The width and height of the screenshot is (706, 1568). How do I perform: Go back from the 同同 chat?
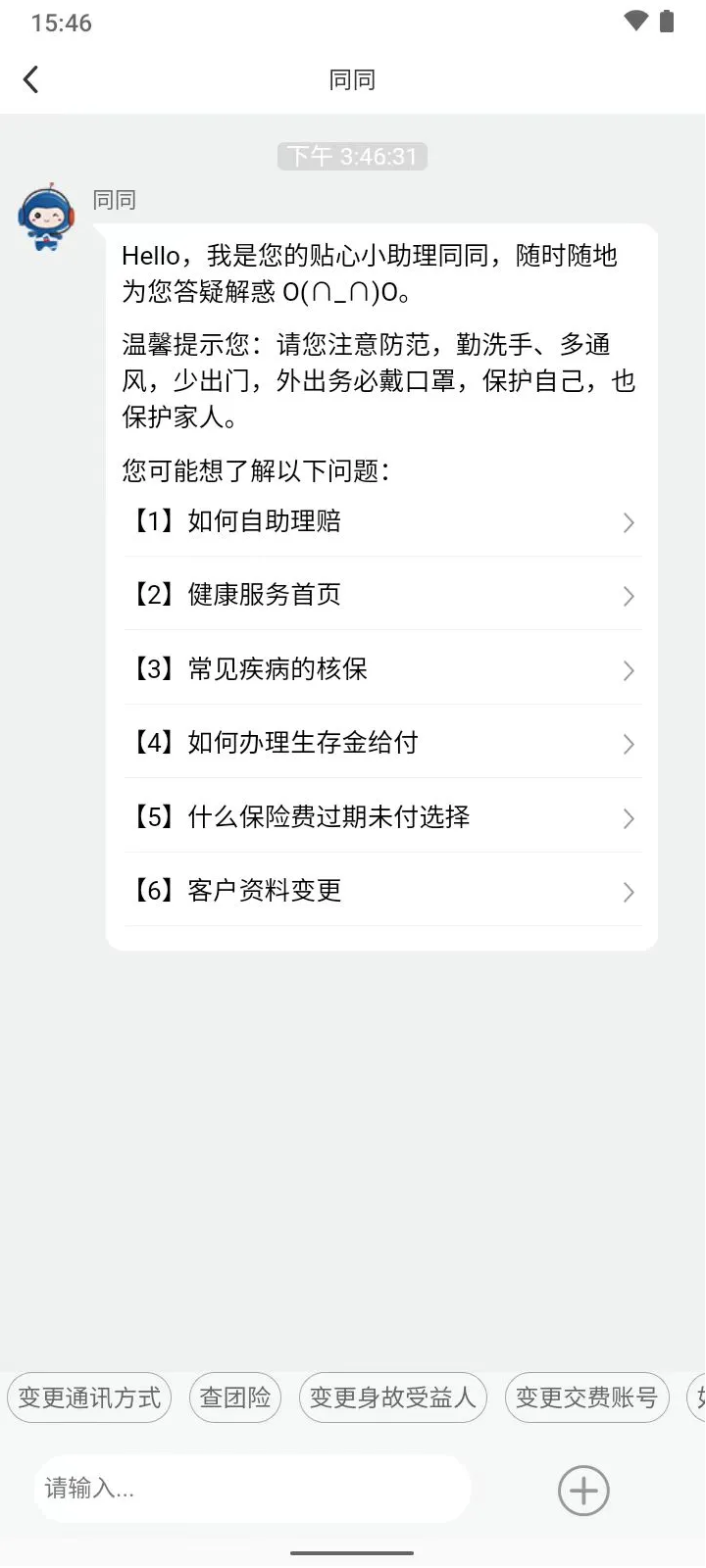(31, 79)
